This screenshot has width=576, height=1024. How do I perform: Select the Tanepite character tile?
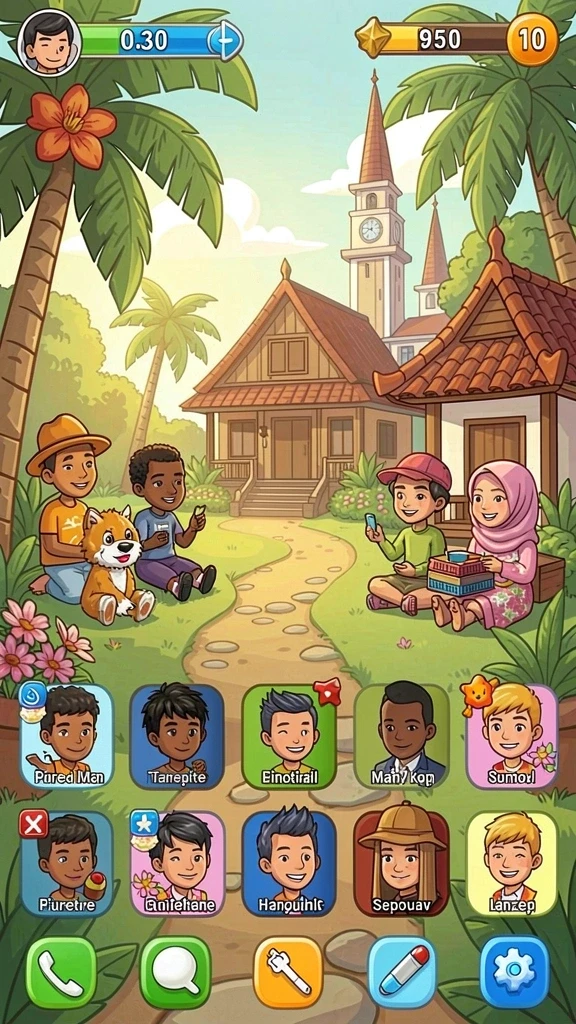[177, 735]
